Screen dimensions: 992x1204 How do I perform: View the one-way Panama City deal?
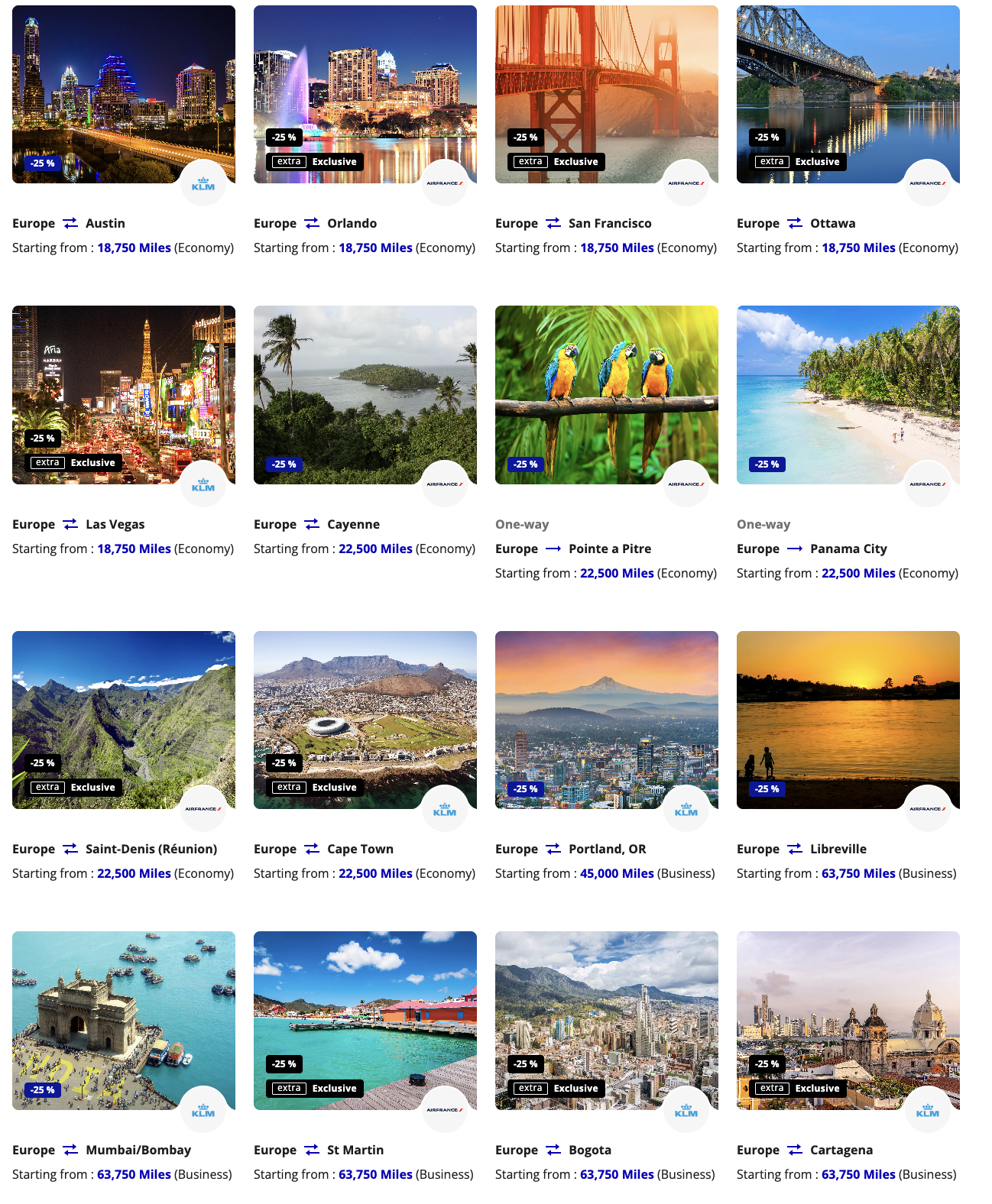[848, 395]
